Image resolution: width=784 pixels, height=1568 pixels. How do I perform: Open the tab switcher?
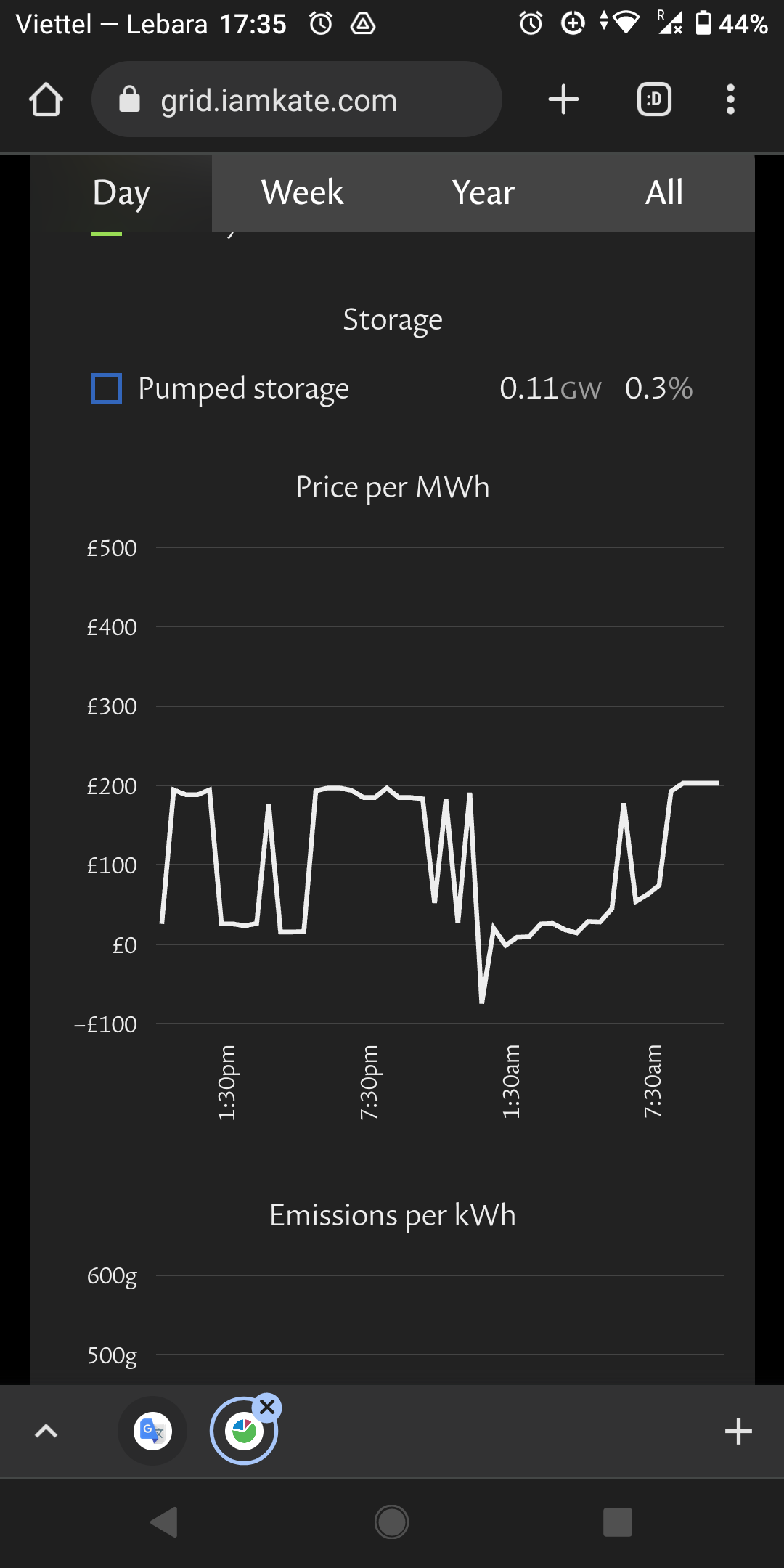[x=654, y=99]
